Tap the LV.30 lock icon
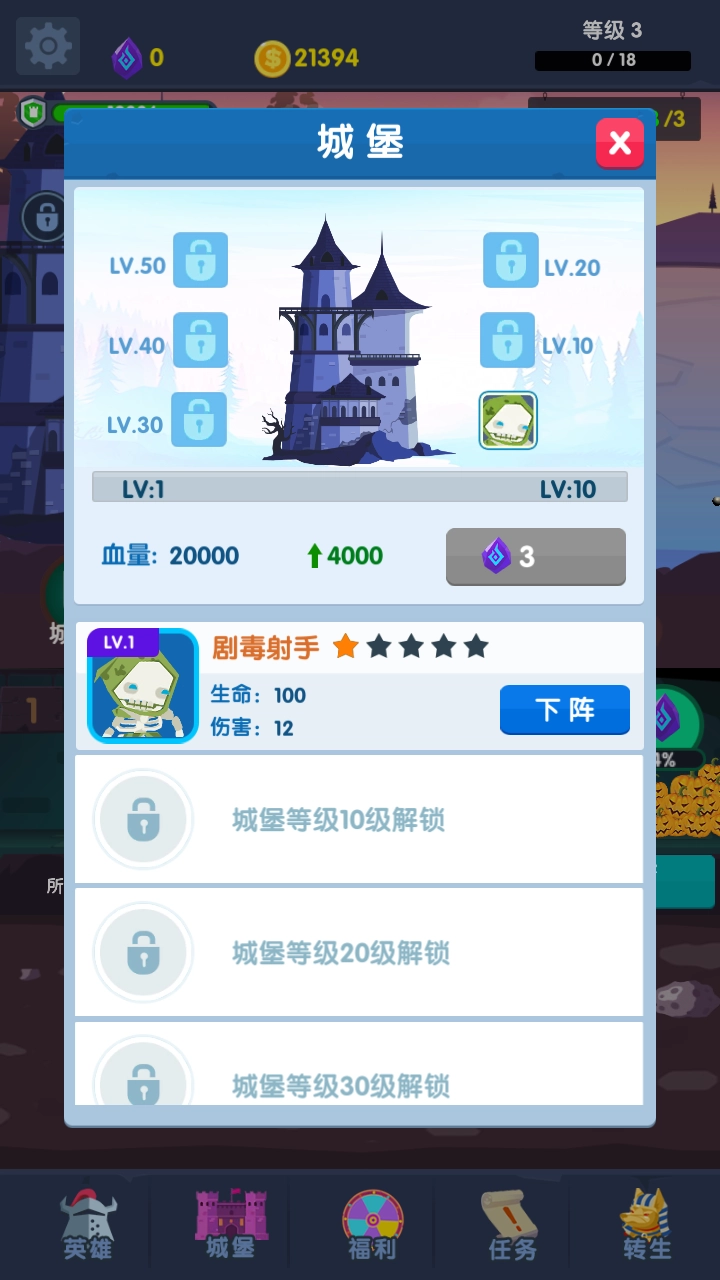The width and height of the screenshot is (720, 1280). point(200,420)
